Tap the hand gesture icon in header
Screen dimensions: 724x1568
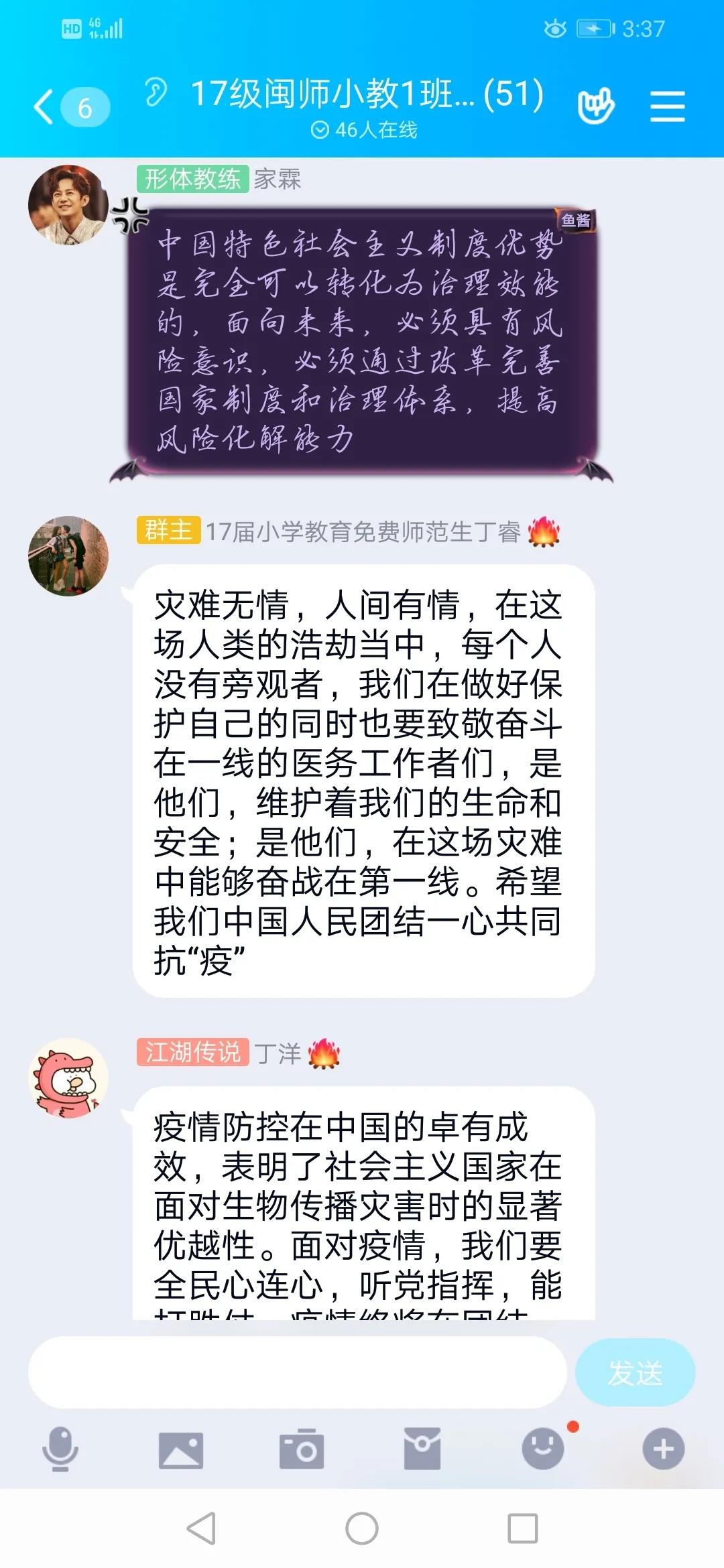(x=596, y=106)
